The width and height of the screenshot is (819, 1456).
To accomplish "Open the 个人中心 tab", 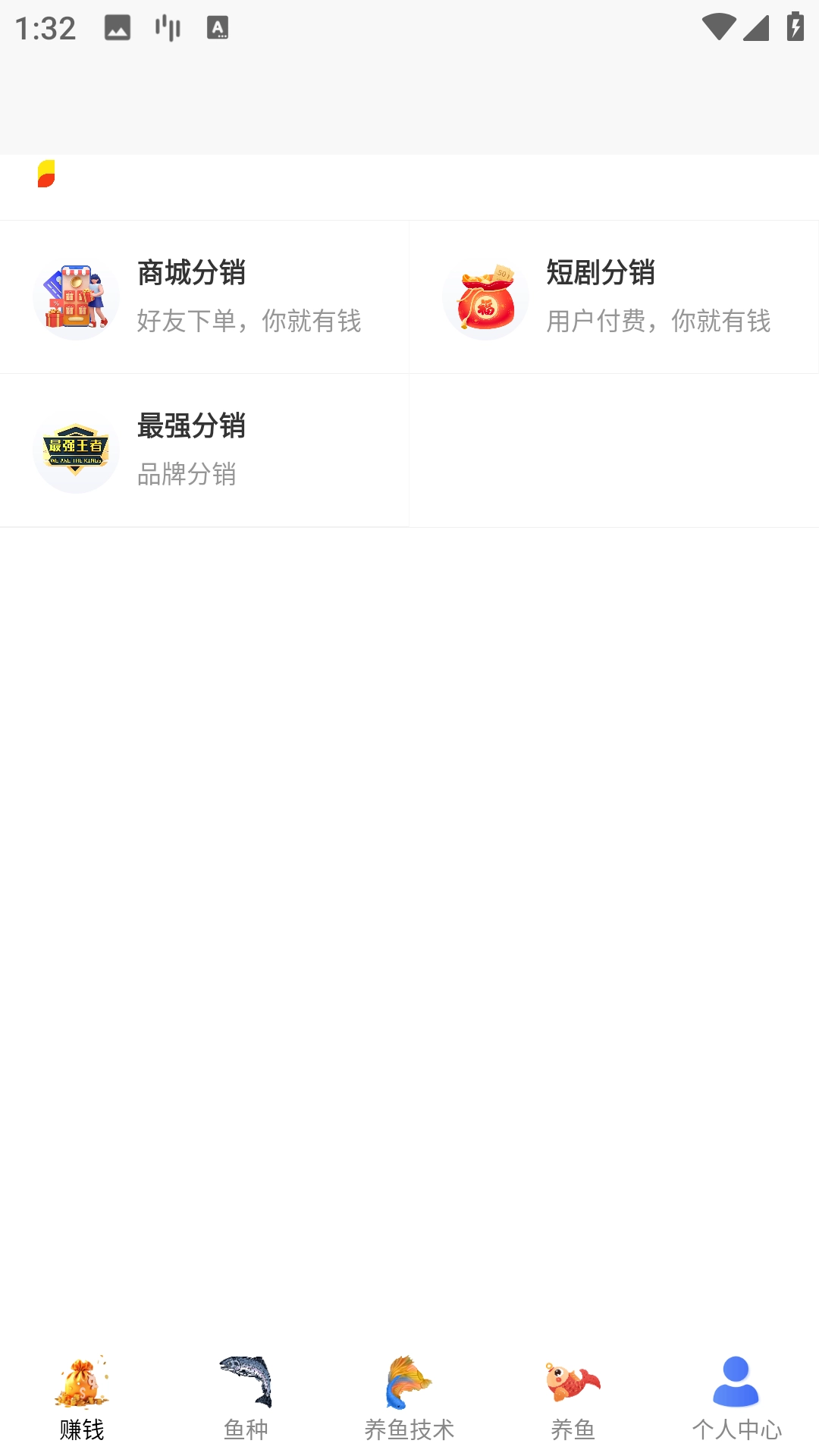I will click(736, 1398).
